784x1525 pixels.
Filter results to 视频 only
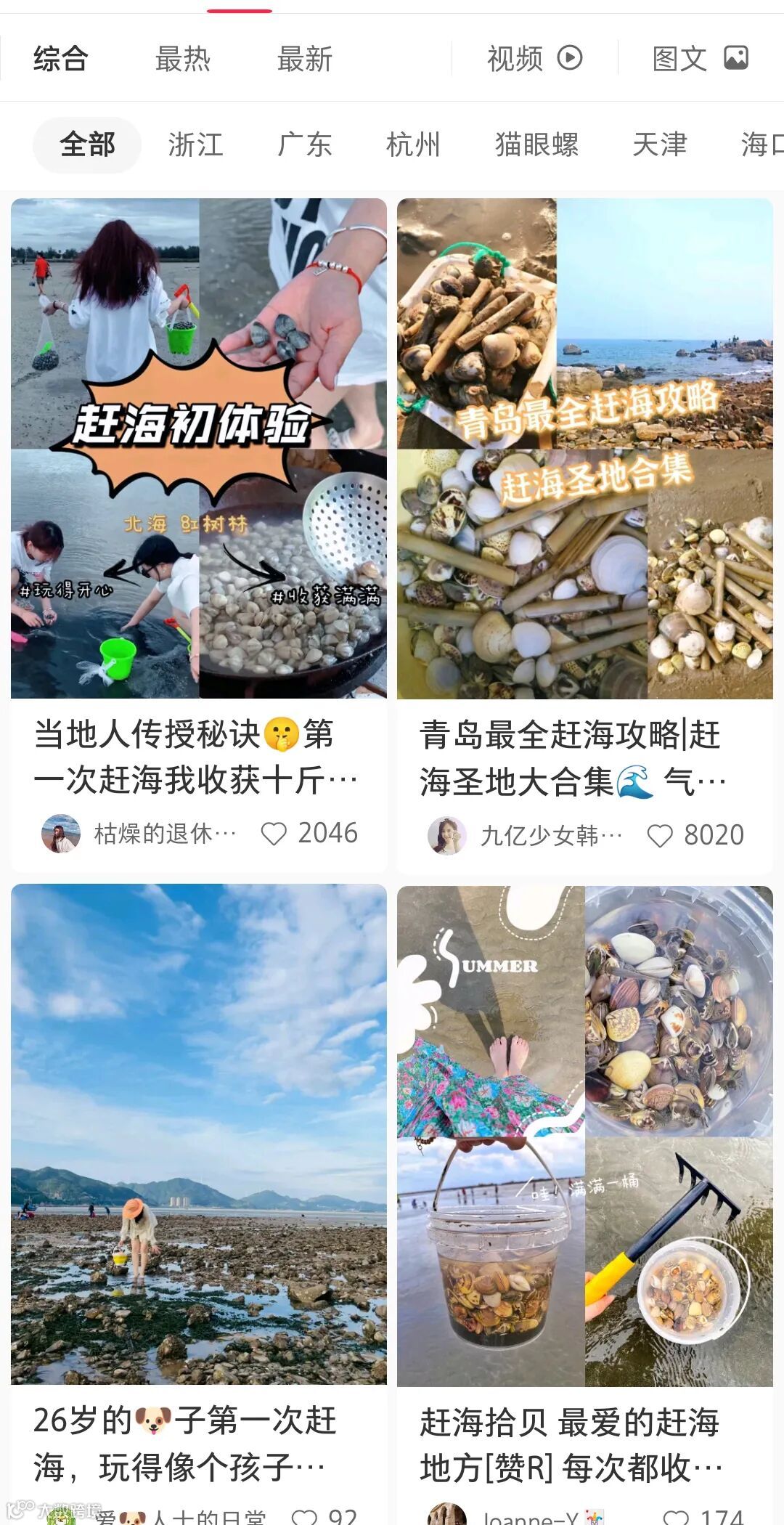[x=534, y=59]
